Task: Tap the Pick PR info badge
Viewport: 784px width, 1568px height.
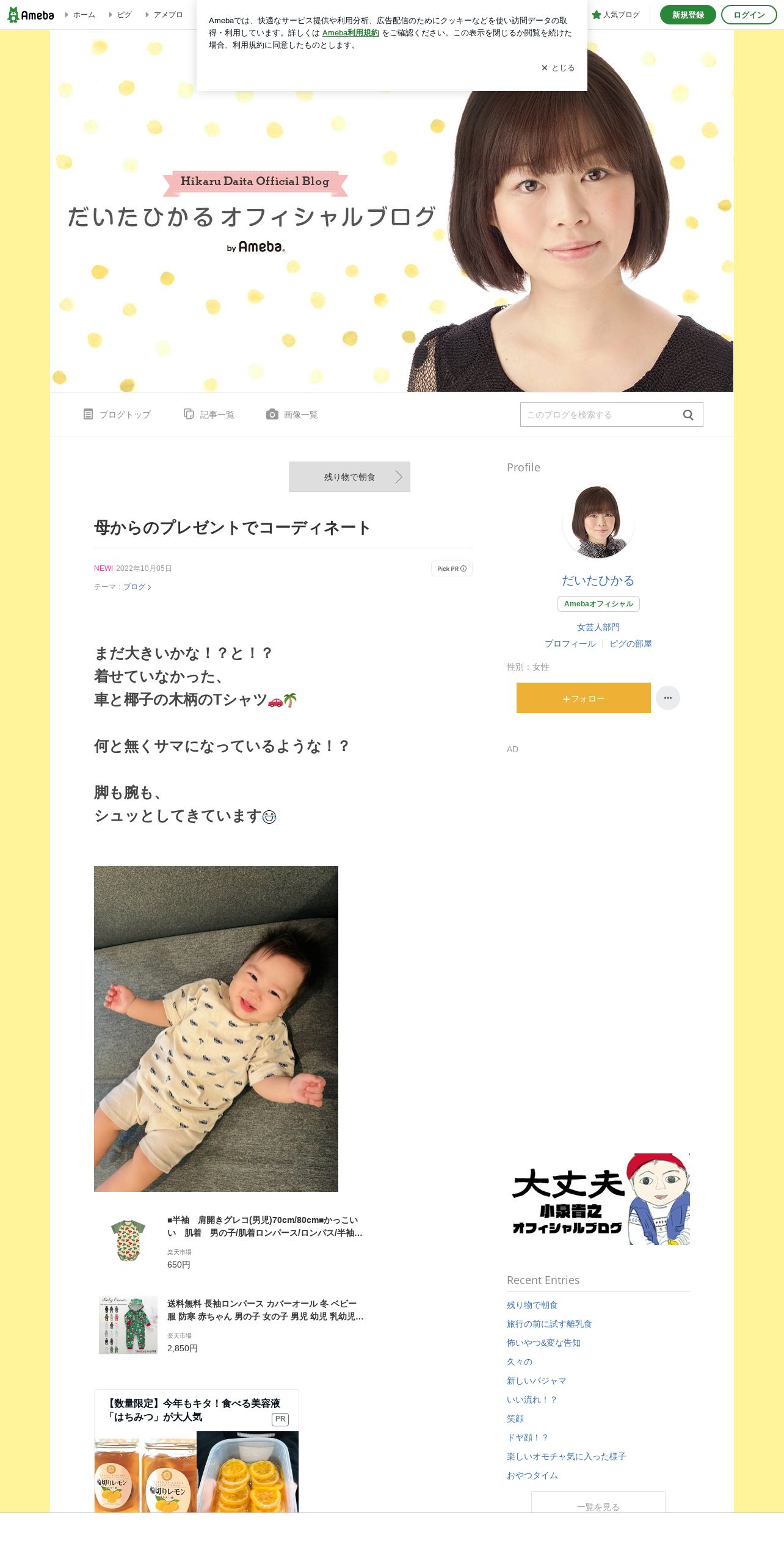Action: pyautogui.click(x=452, y=568)
